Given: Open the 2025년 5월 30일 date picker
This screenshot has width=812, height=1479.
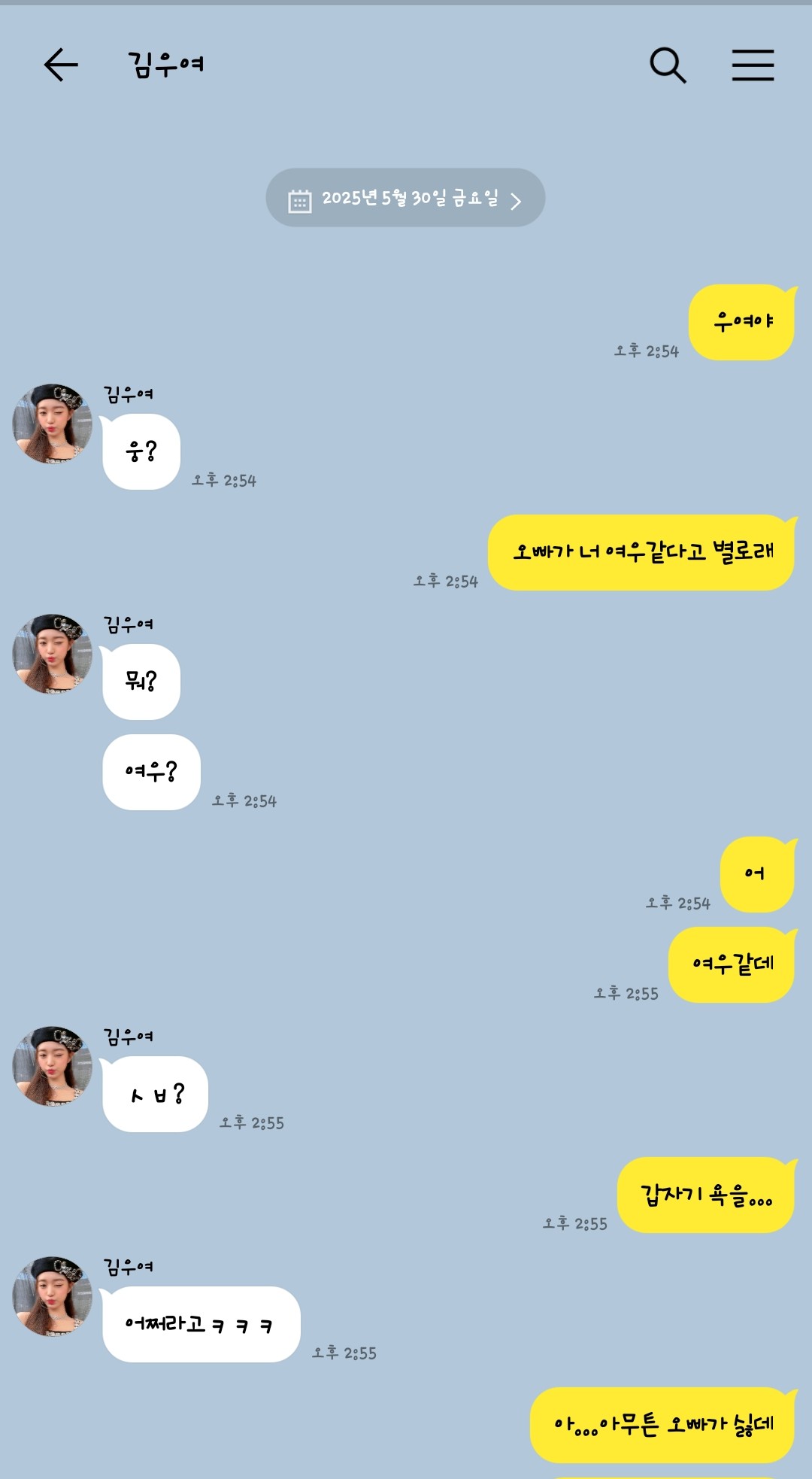Looking at the screenshot, I should click(405, 199).
